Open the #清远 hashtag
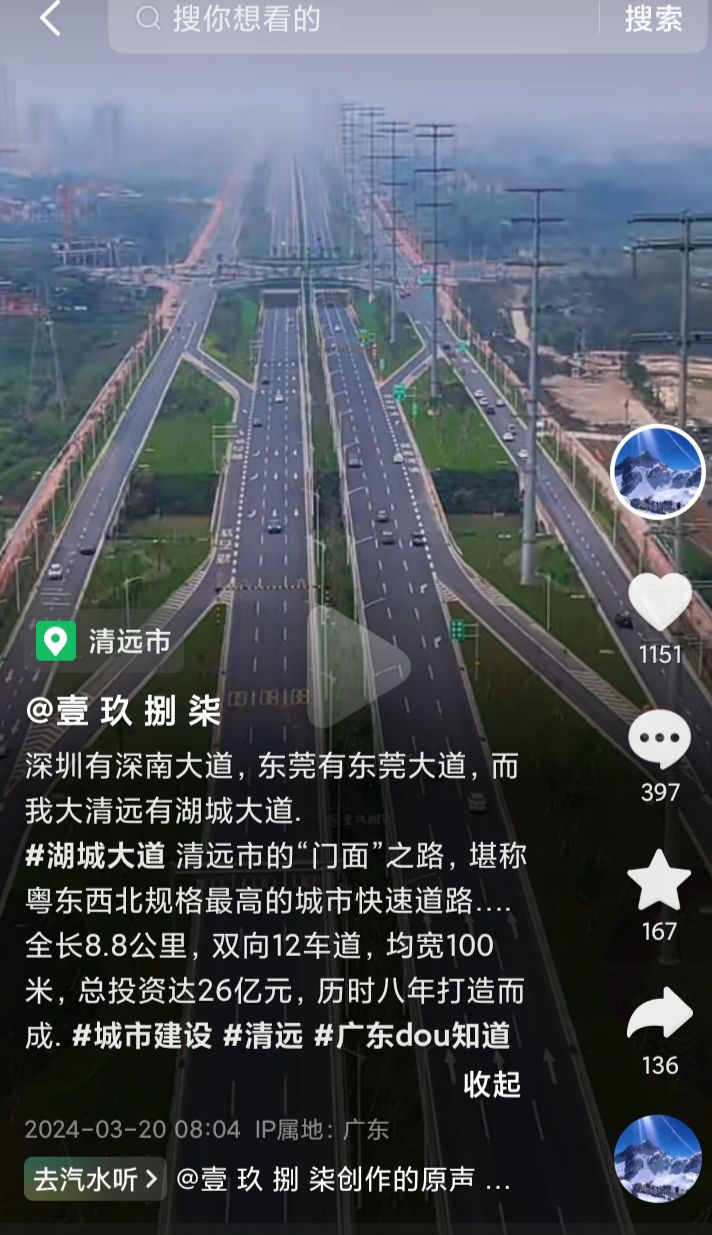 [x=262, y=1035]
